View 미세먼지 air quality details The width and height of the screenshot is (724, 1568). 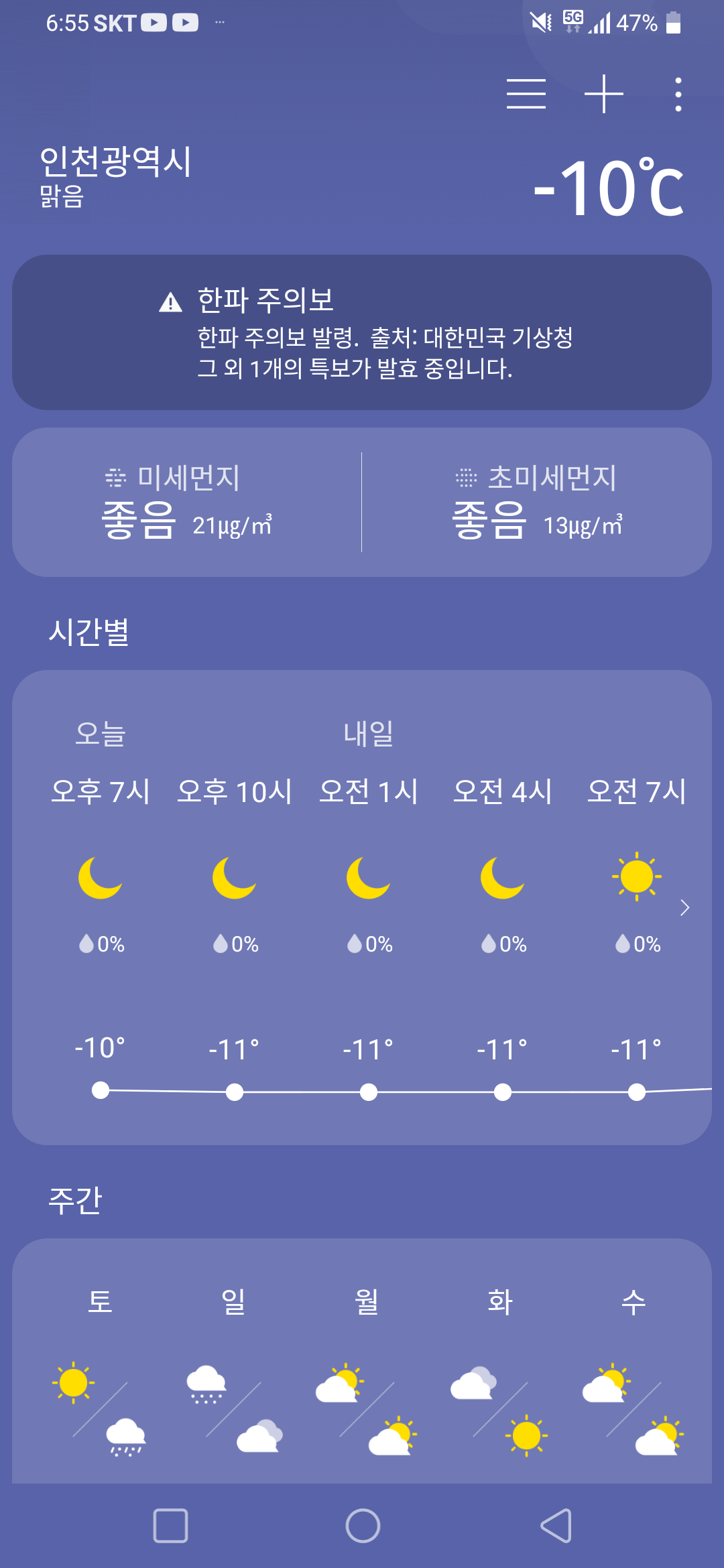pos(187,502)
